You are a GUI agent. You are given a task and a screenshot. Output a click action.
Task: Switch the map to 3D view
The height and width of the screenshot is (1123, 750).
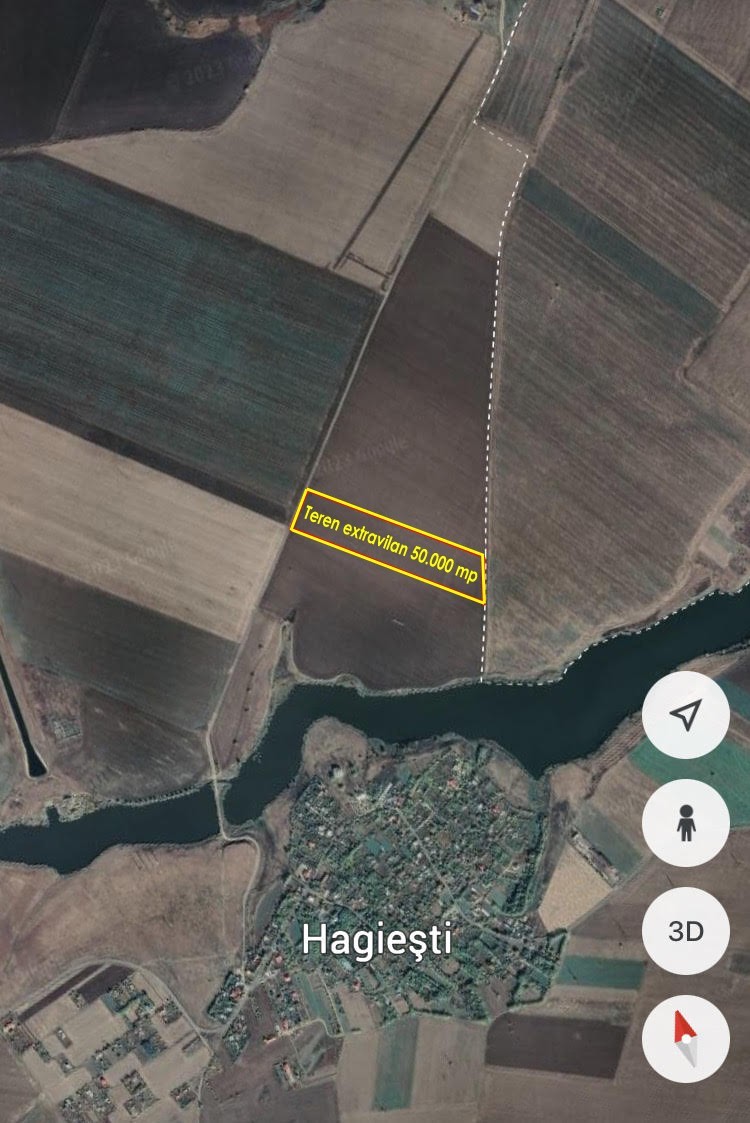click(685, 931)
